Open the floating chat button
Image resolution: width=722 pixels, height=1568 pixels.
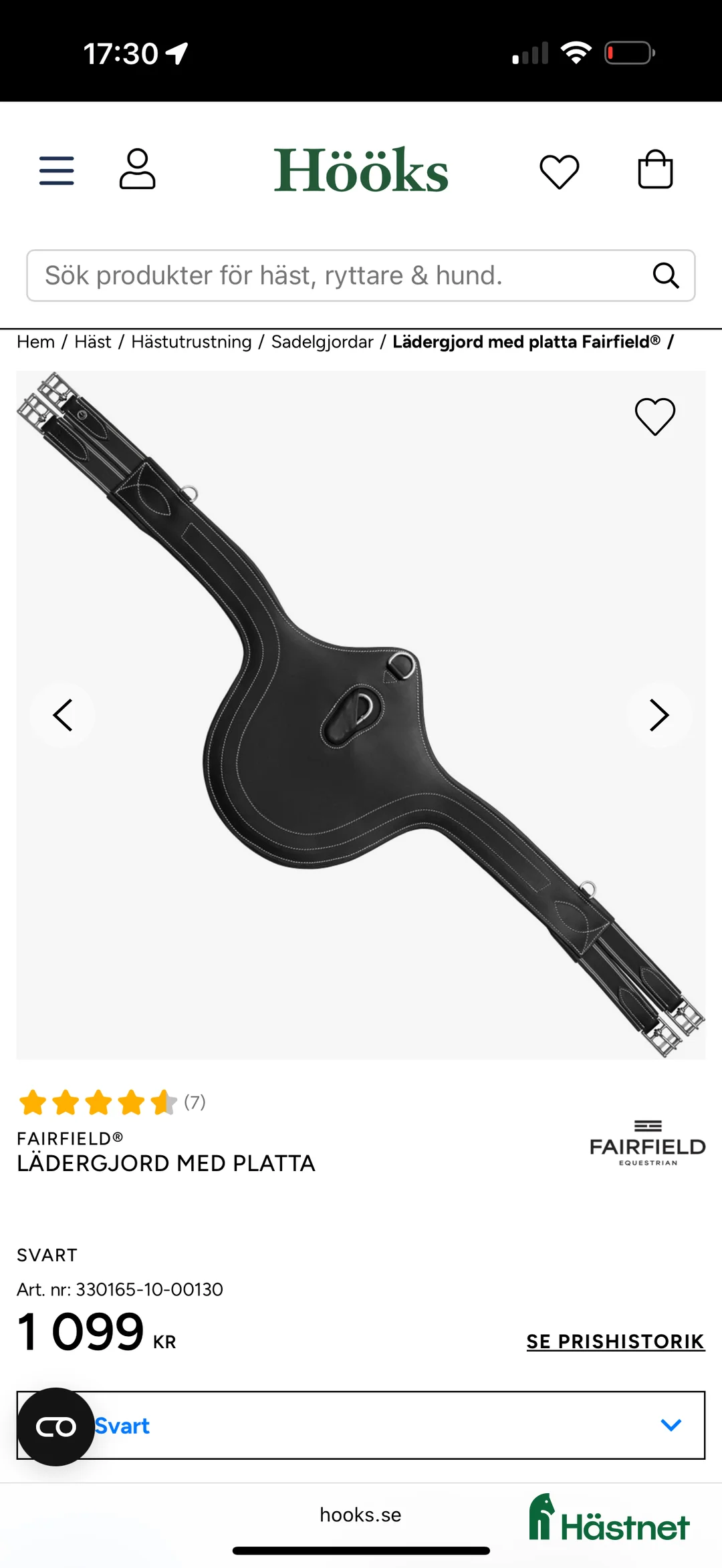click(56, 1426)
